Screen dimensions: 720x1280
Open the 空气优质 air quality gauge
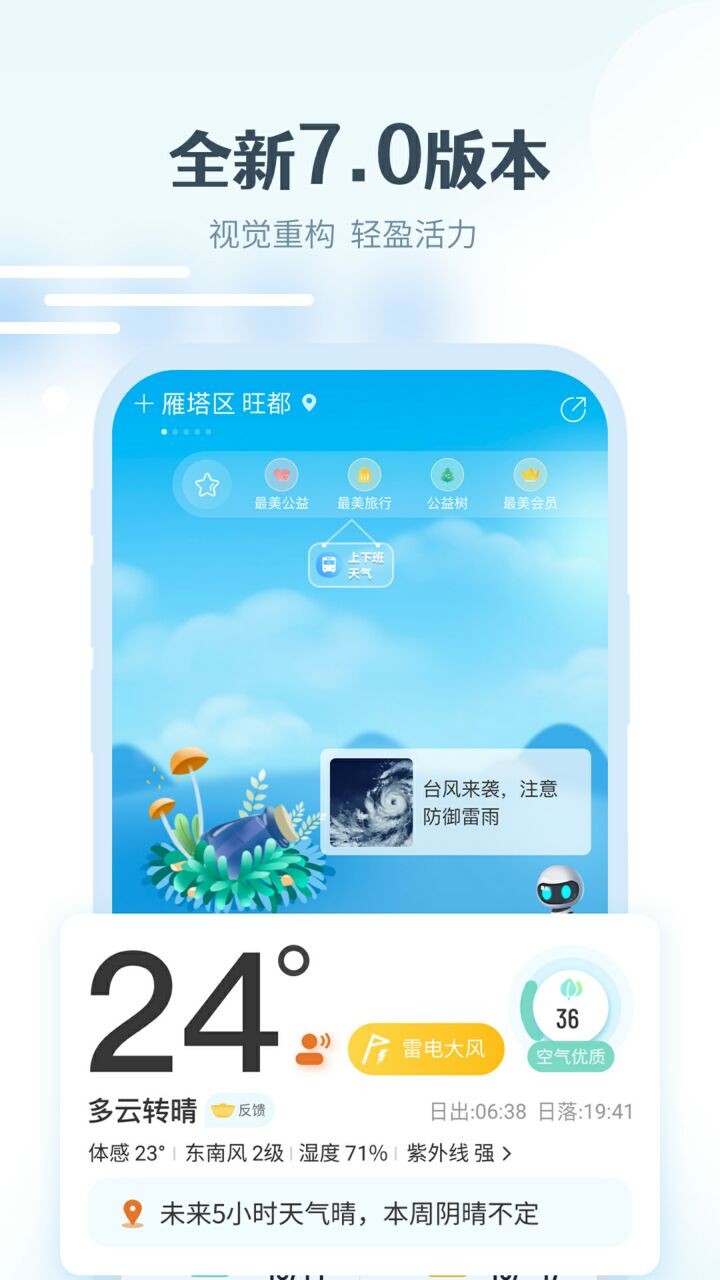coord(568,1012)
